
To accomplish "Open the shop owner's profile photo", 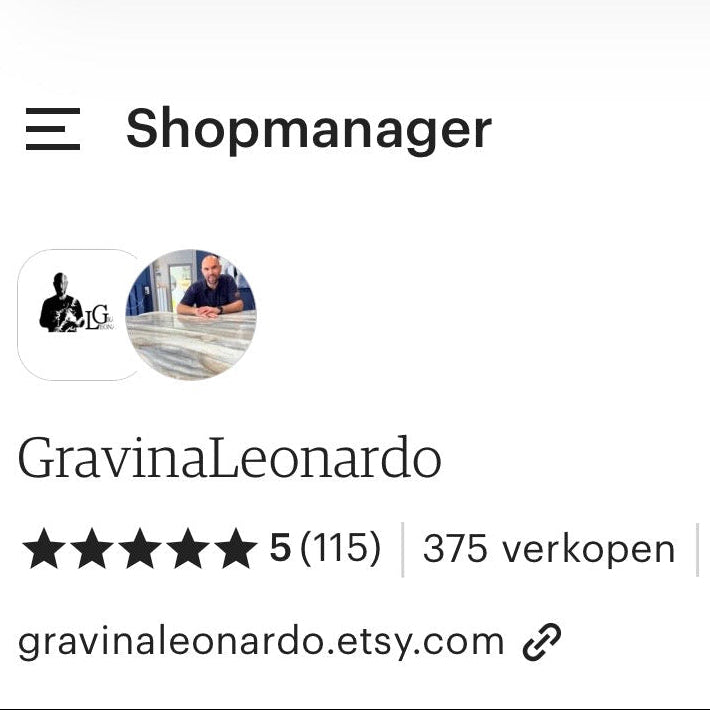I will (191, 314).
